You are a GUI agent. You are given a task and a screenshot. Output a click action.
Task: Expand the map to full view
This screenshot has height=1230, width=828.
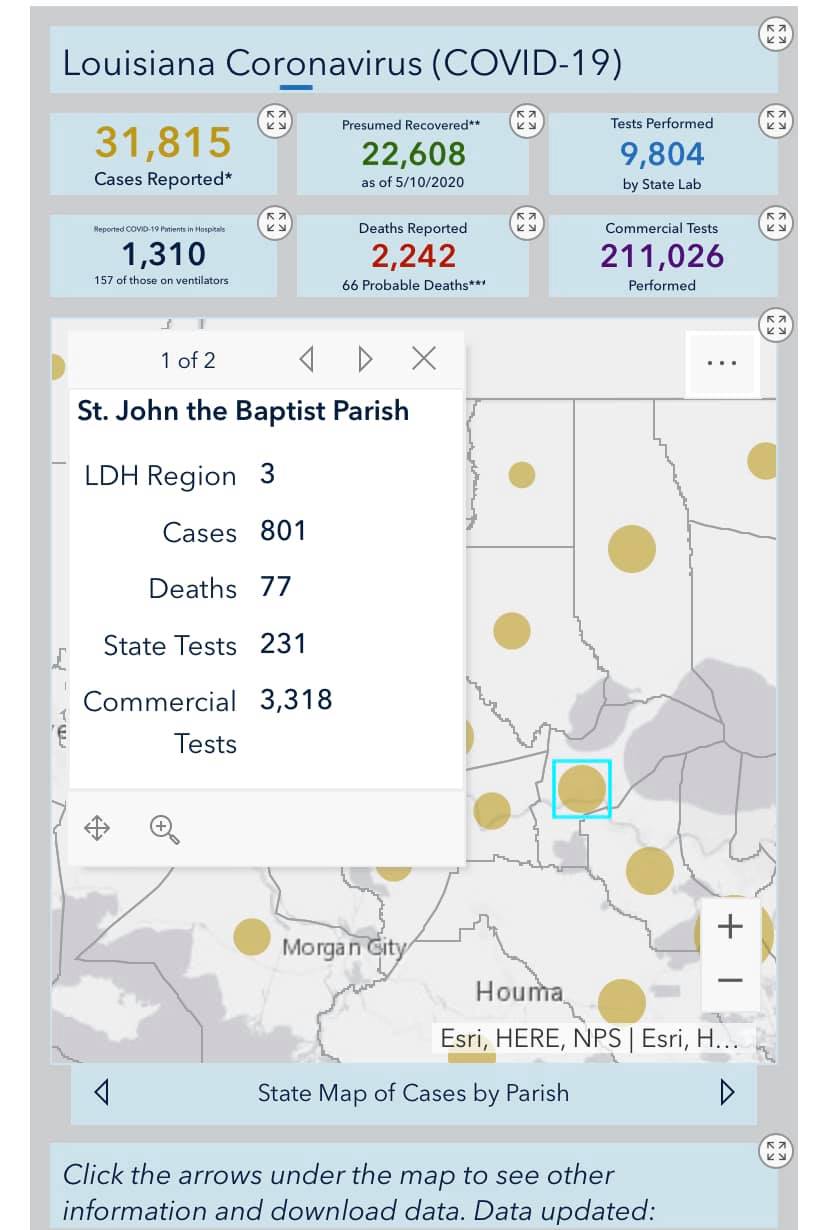coord(775,322)
